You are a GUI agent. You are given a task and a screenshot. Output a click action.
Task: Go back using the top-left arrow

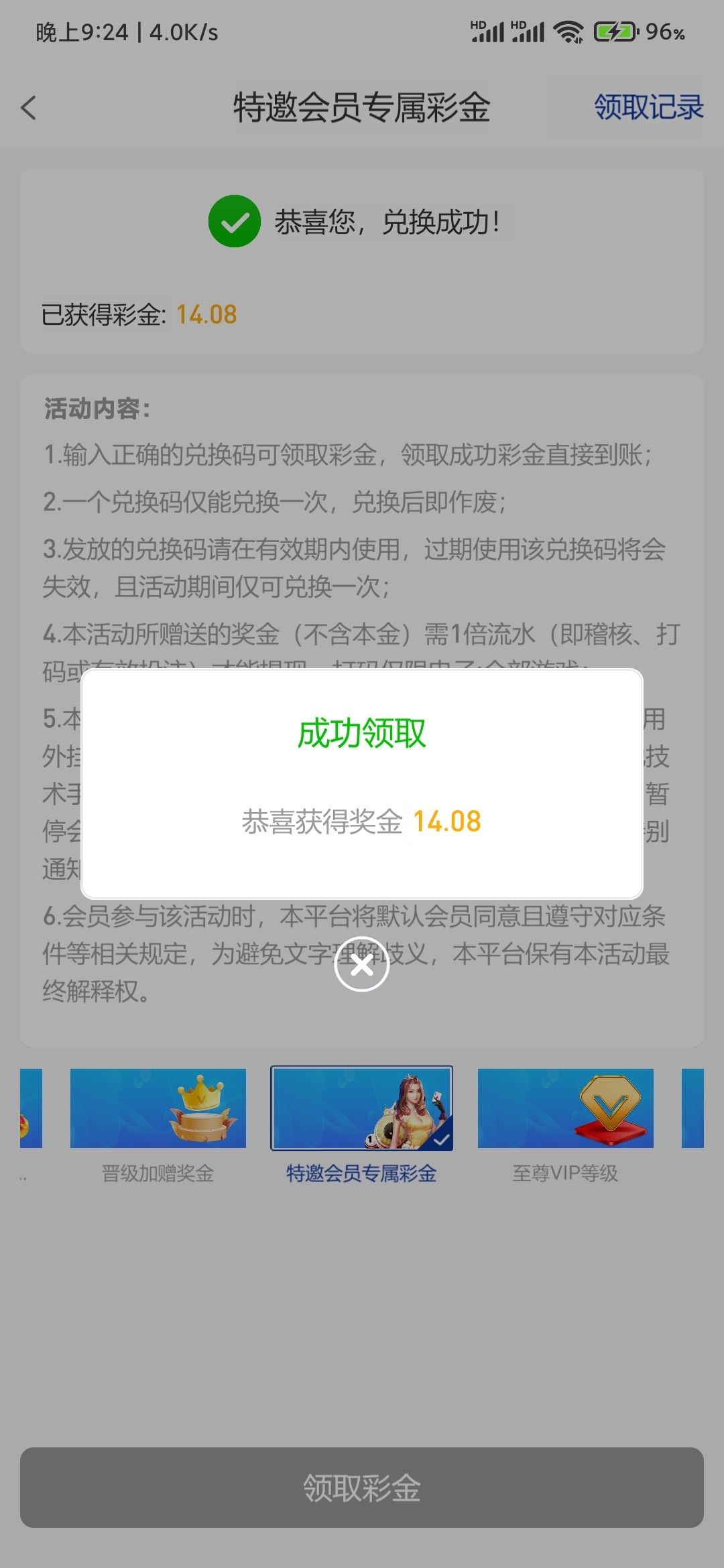pos(29,107)
